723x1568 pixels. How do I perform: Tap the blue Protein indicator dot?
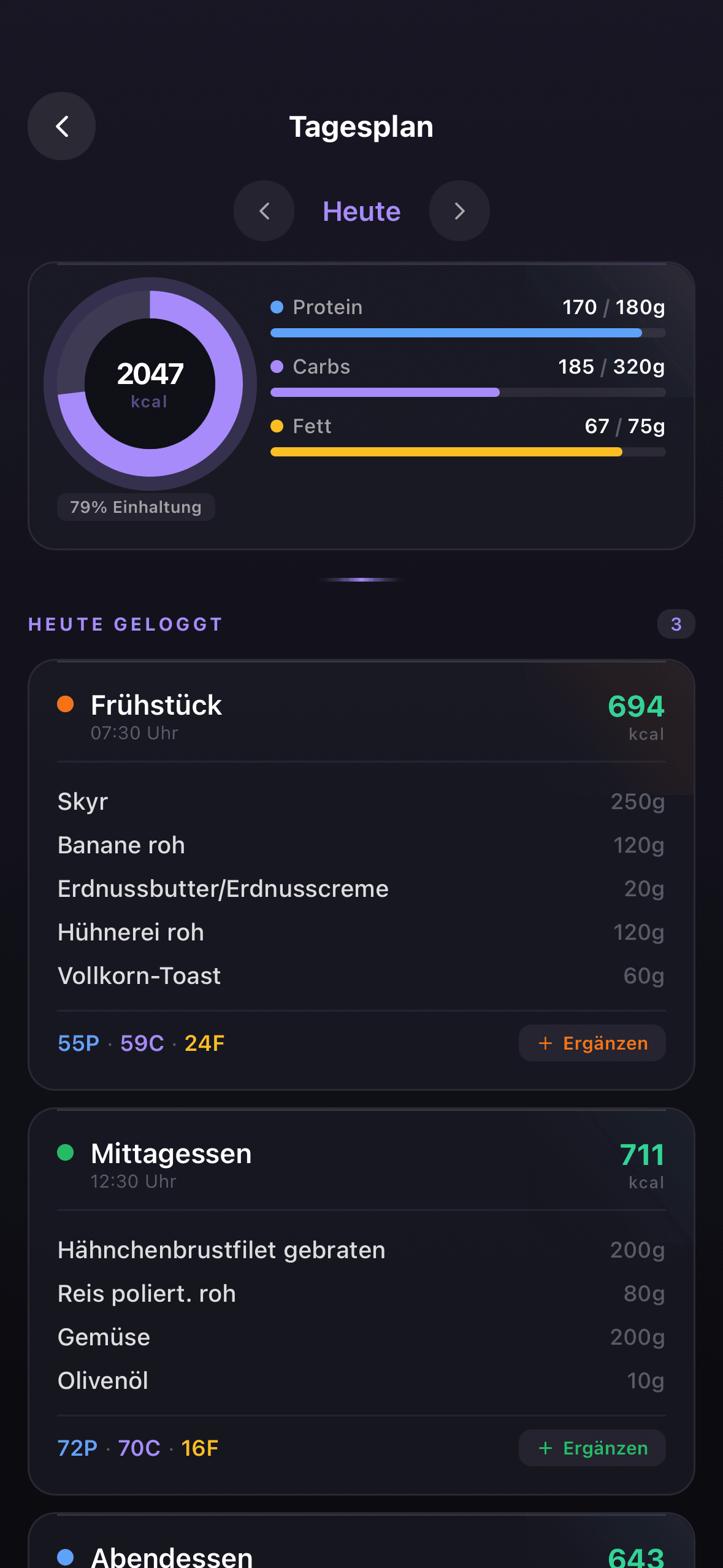(277, 307)
